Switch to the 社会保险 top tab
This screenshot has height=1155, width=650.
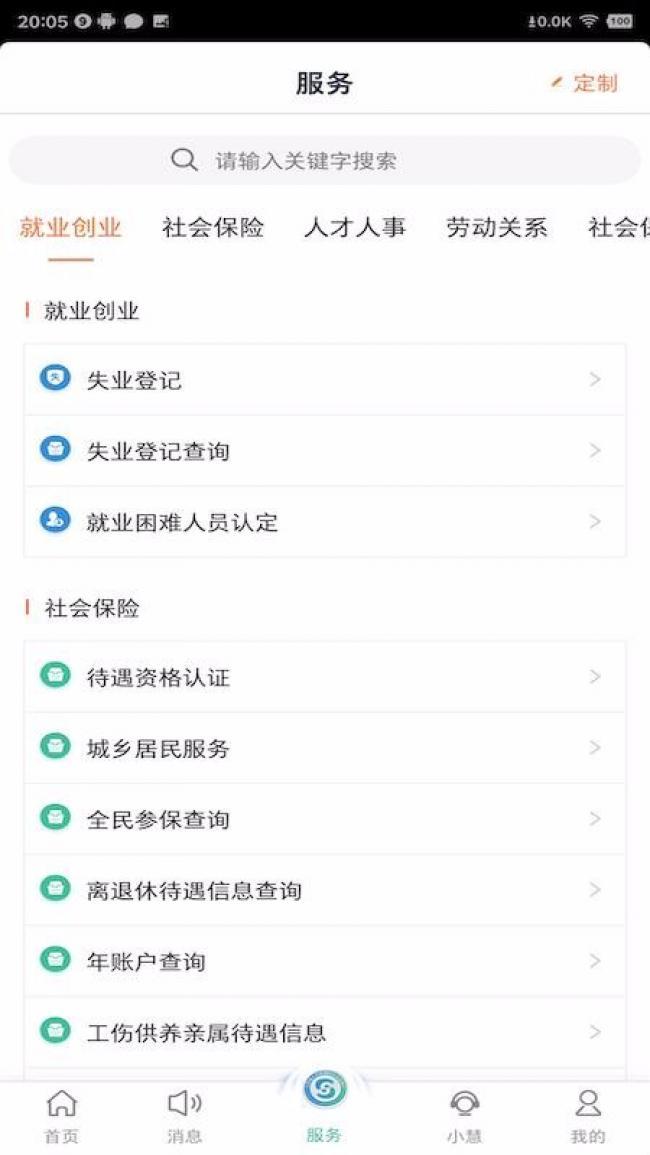[213, 228]
